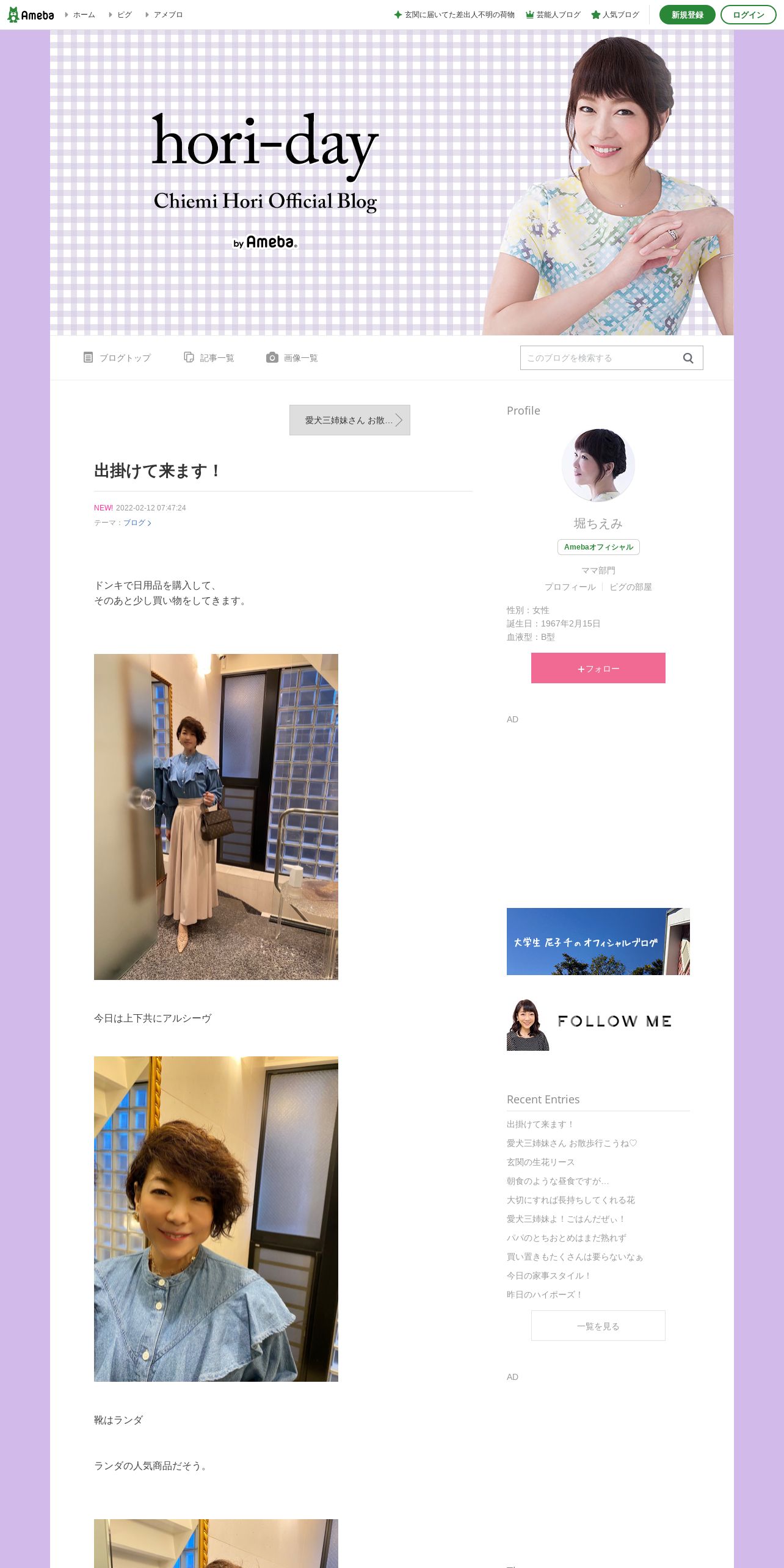Open recent entry 玄関の生花リース
This screenshot has height=1568, width=784.
[541, 1162]
